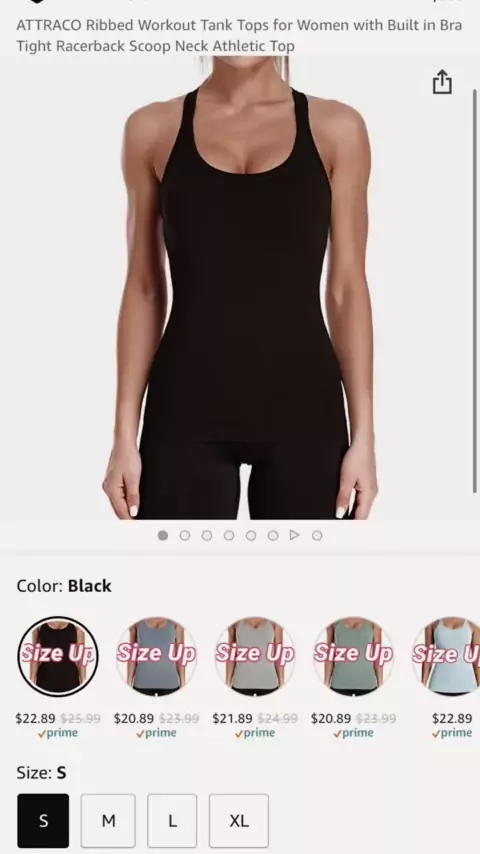The width and height of the screenshot is (480, 854).
Task: Open the main product photo
Action: point(240,287)
